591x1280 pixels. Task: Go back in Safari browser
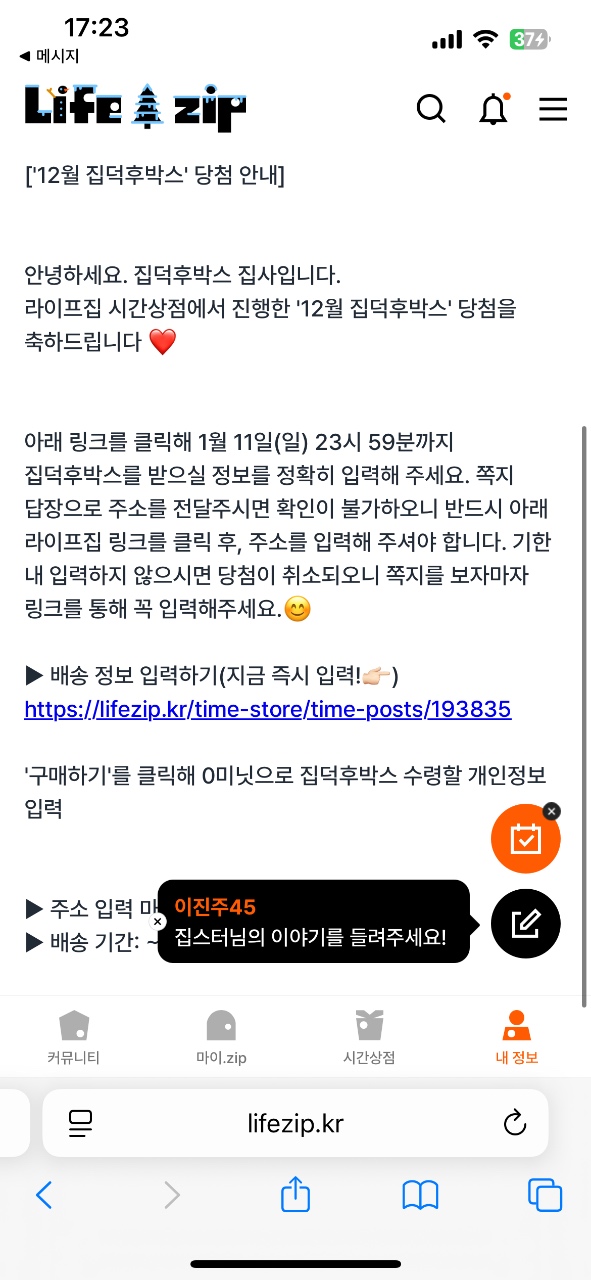[x=44, y=1194]
